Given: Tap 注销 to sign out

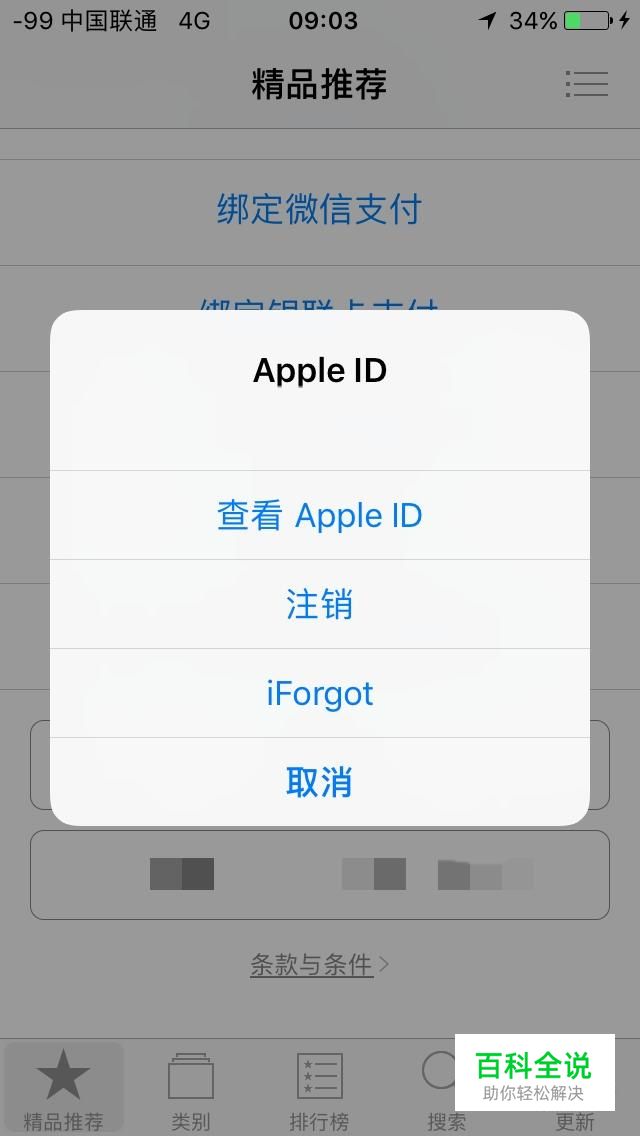Looking at the screenshot, I should coord(320,605).
